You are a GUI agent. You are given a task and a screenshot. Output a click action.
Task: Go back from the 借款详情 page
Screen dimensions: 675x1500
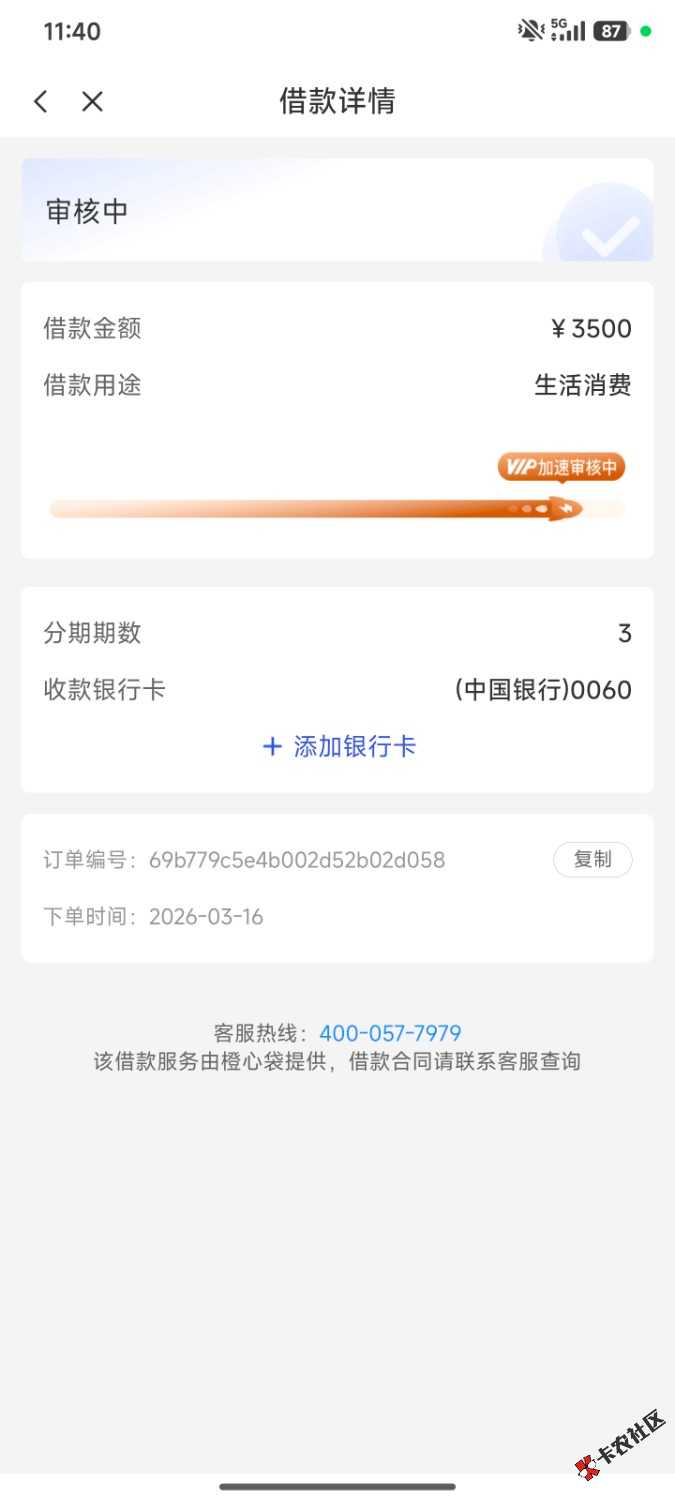point(40,101)
